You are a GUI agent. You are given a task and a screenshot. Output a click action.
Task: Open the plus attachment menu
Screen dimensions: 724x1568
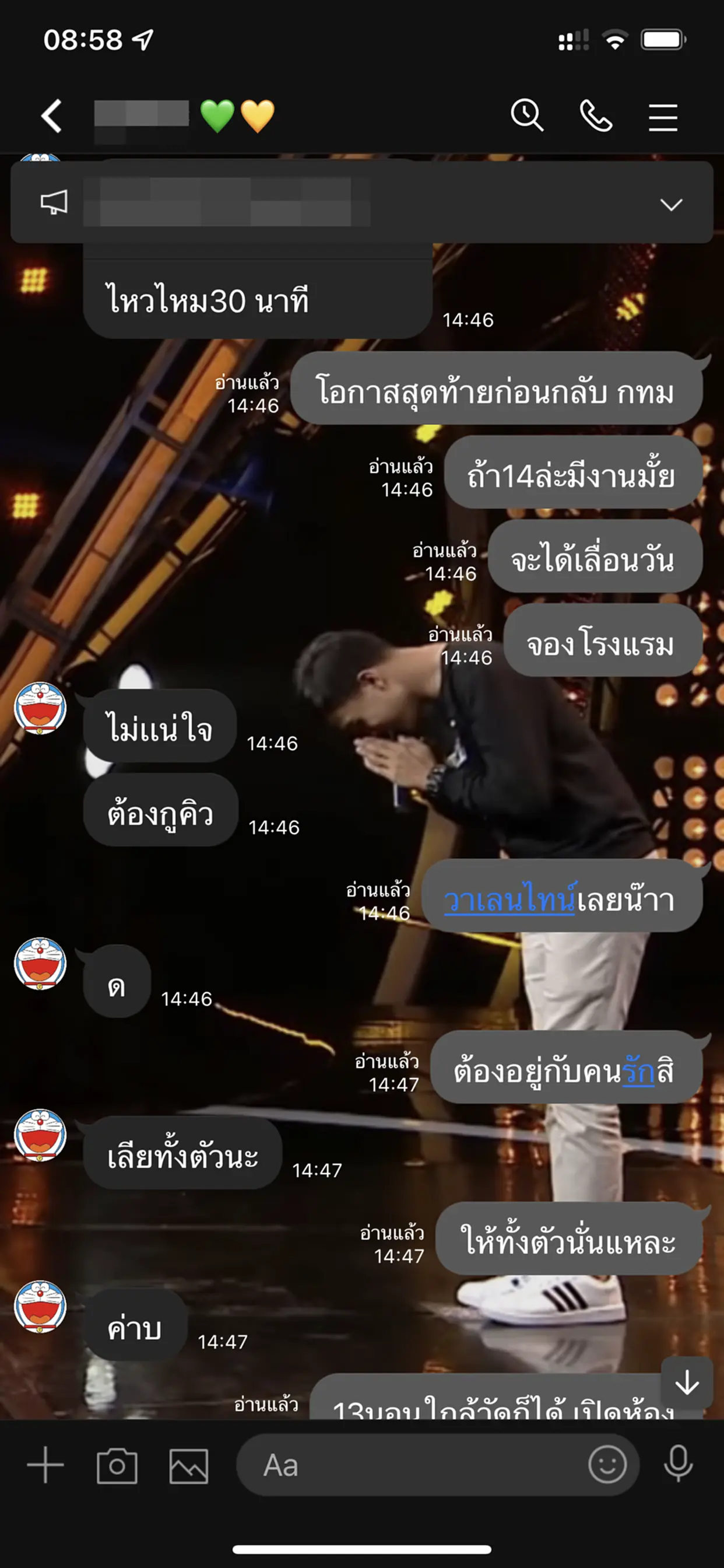point(45,1465)
